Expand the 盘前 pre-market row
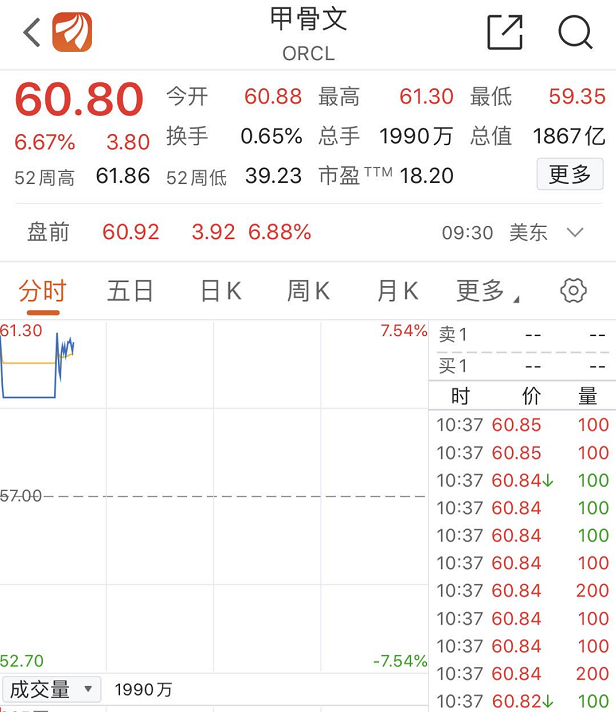 (575, 233)
